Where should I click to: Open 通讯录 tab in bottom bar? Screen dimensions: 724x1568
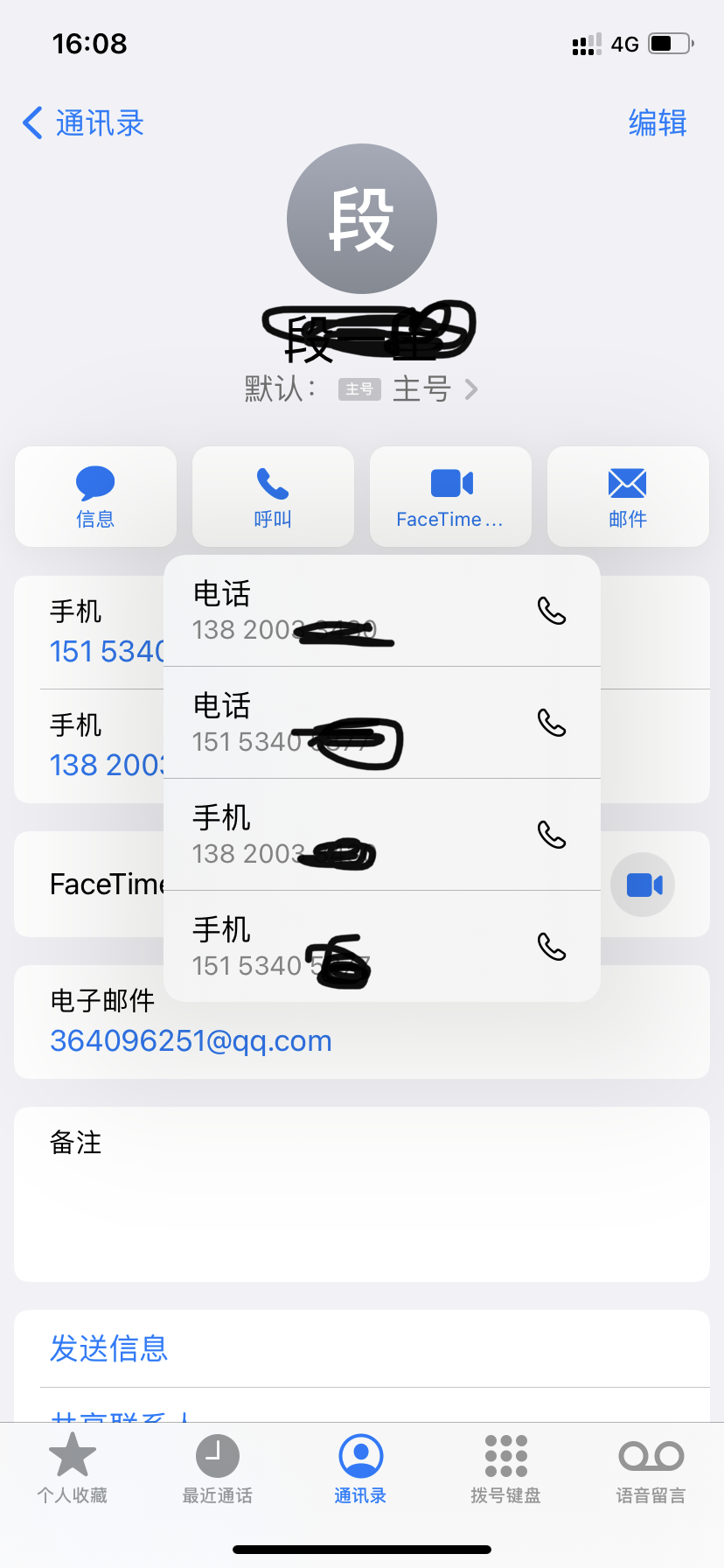coord(360,1469)
